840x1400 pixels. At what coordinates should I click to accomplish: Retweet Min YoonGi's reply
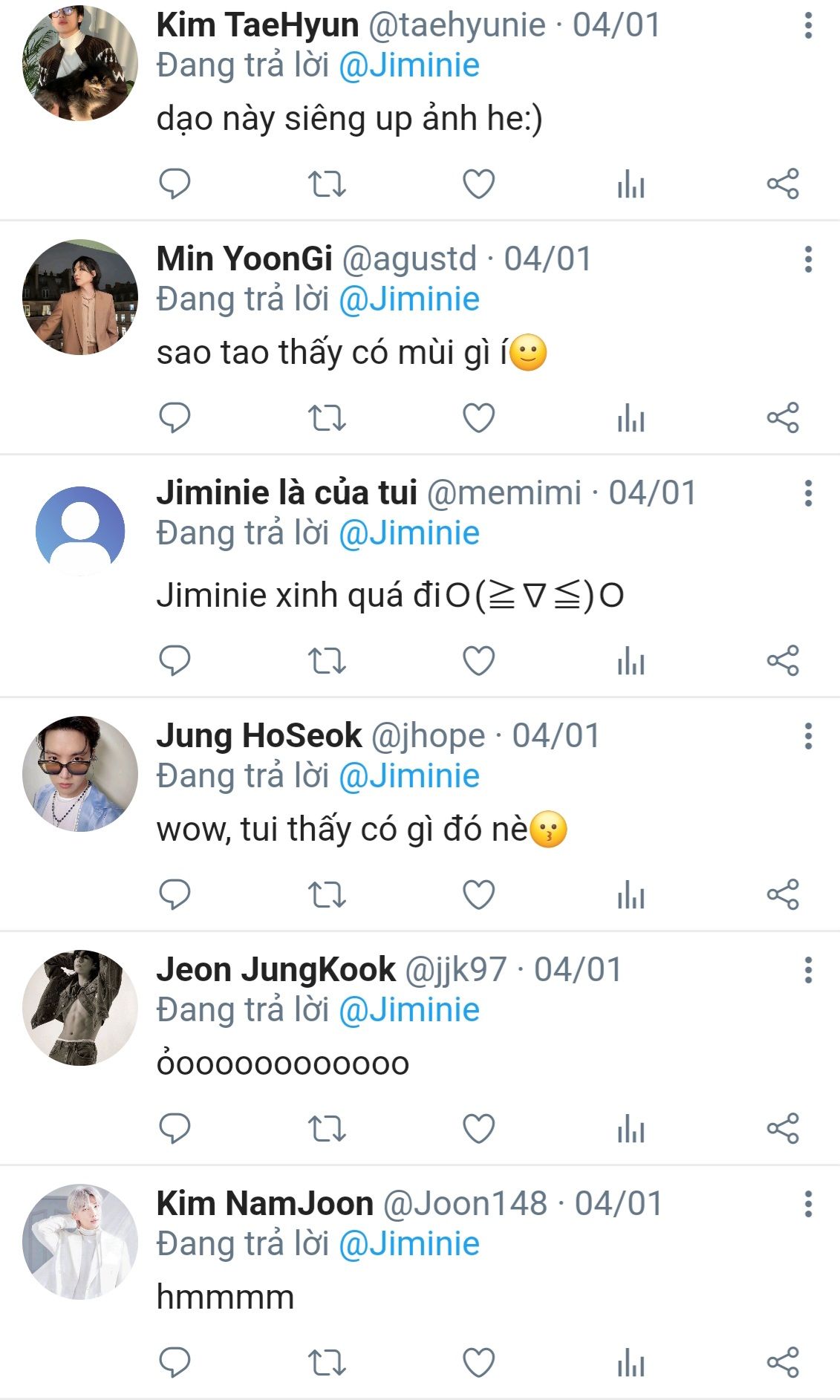tap(327, 417)
